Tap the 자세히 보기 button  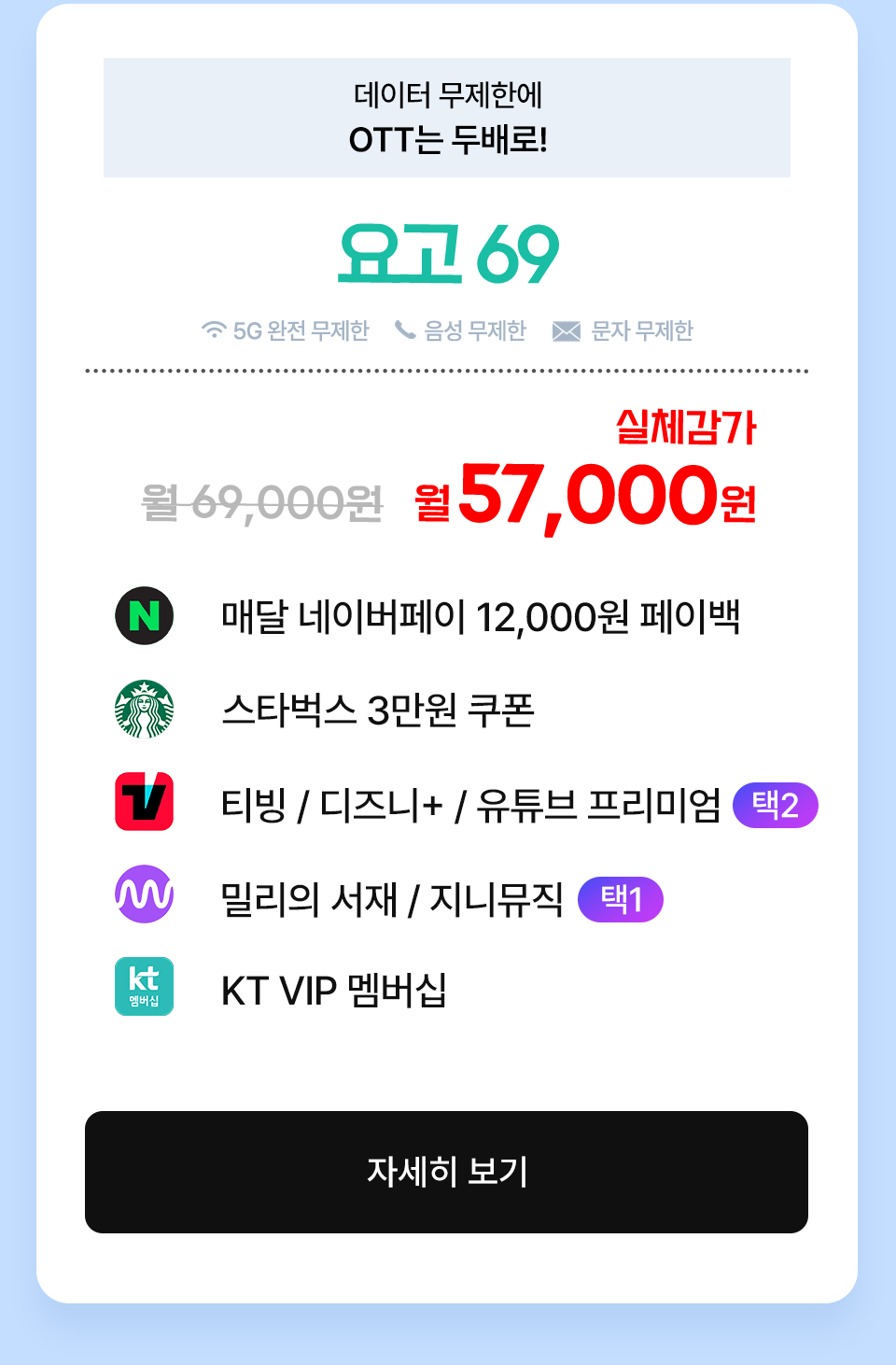click(x=446, y=1172)
